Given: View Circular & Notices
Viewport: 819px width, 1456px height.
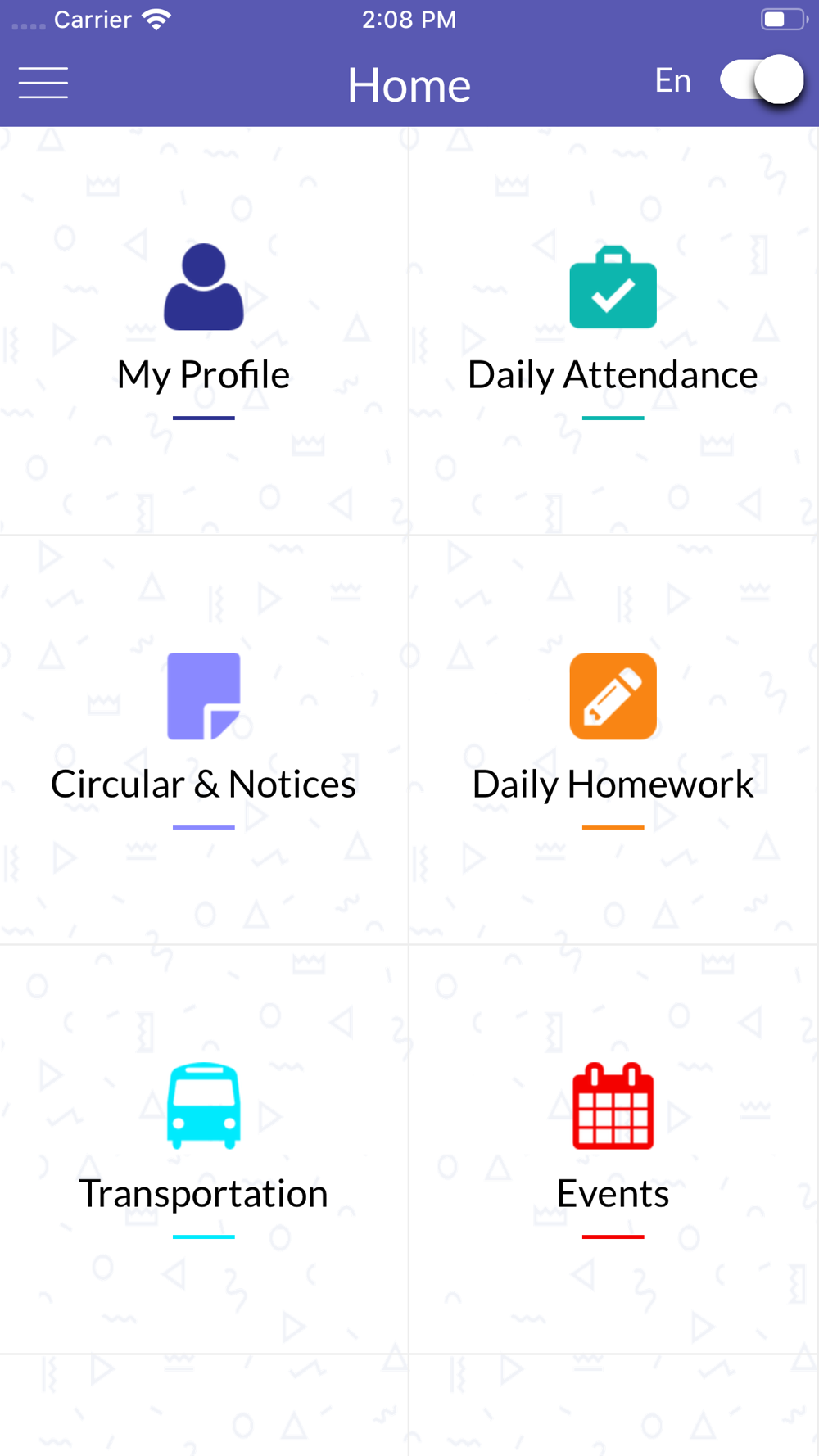Looking at the screenshot, I should click(x=204, y=740).
